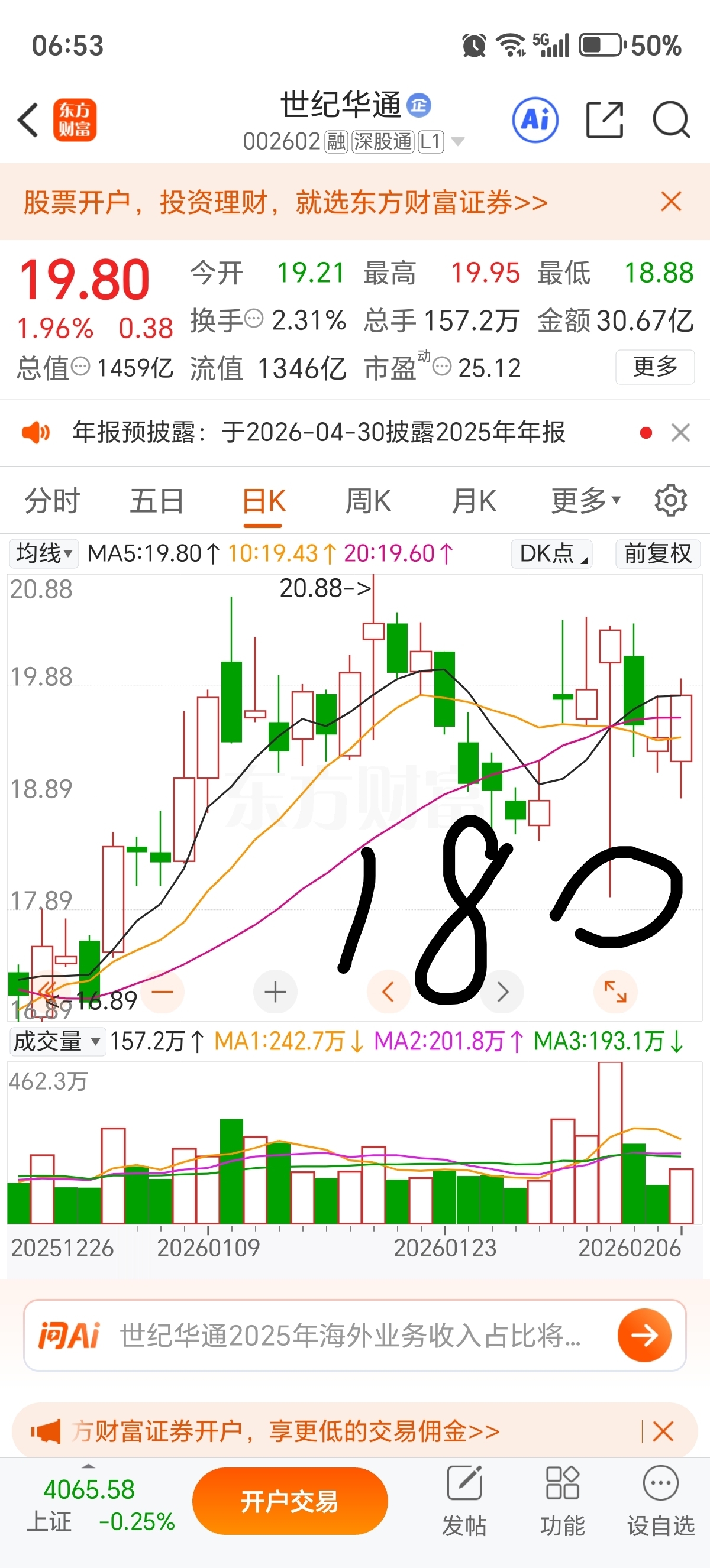Screen dimensions: 710x1568
Task: Select the 月K chart tab
Action: 474,501
